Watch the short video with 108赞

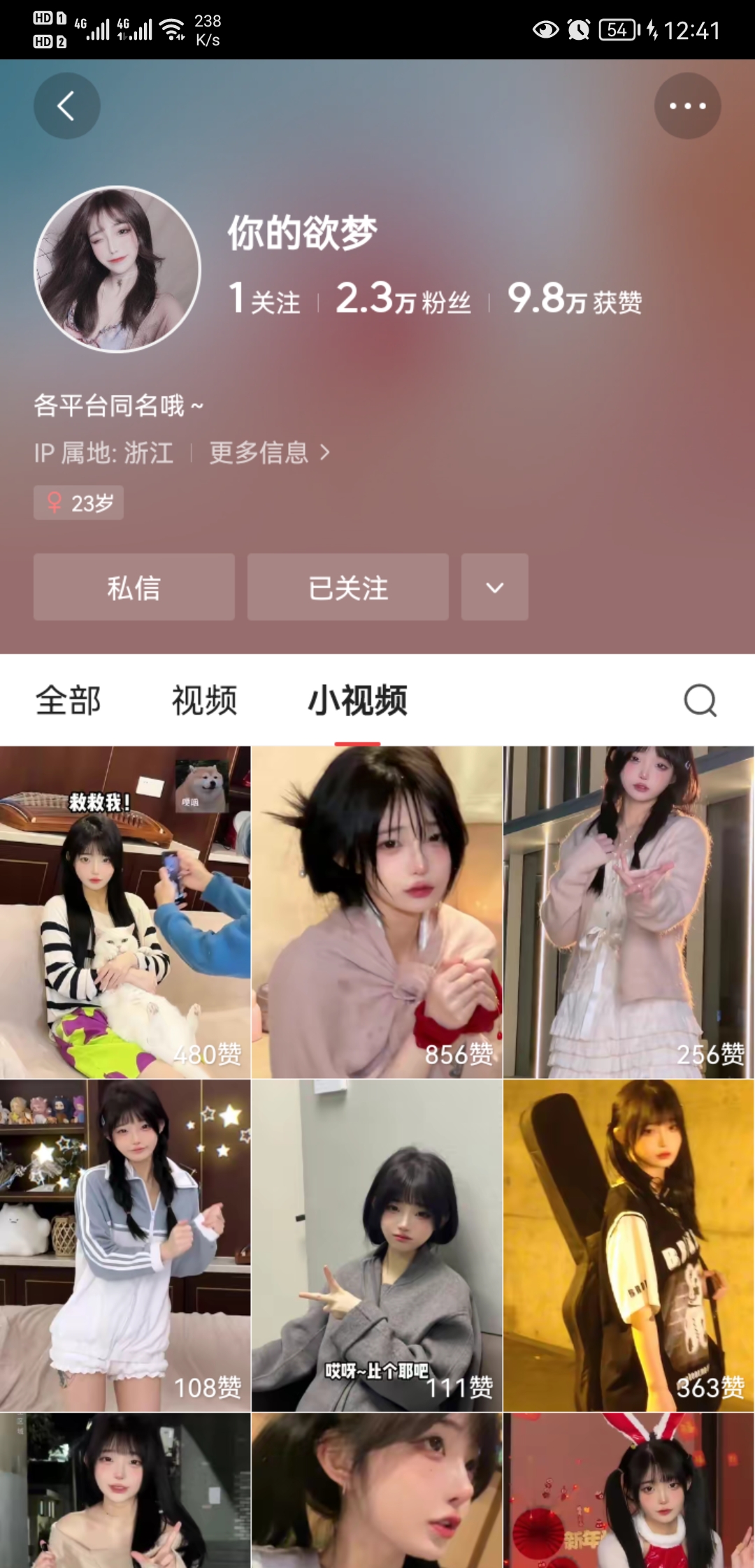125,1245
